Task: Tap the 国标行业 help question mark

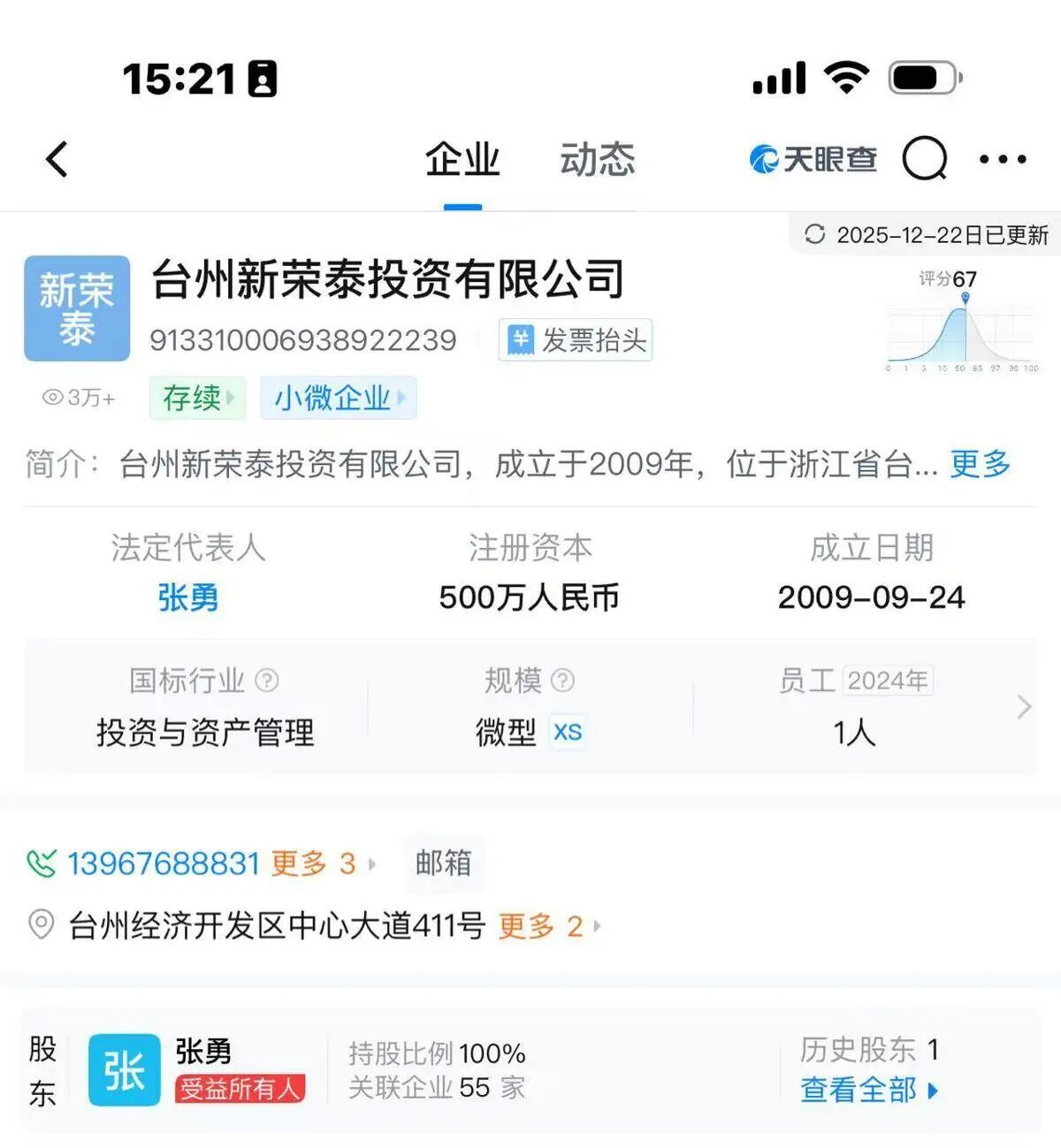Action: 267,680
